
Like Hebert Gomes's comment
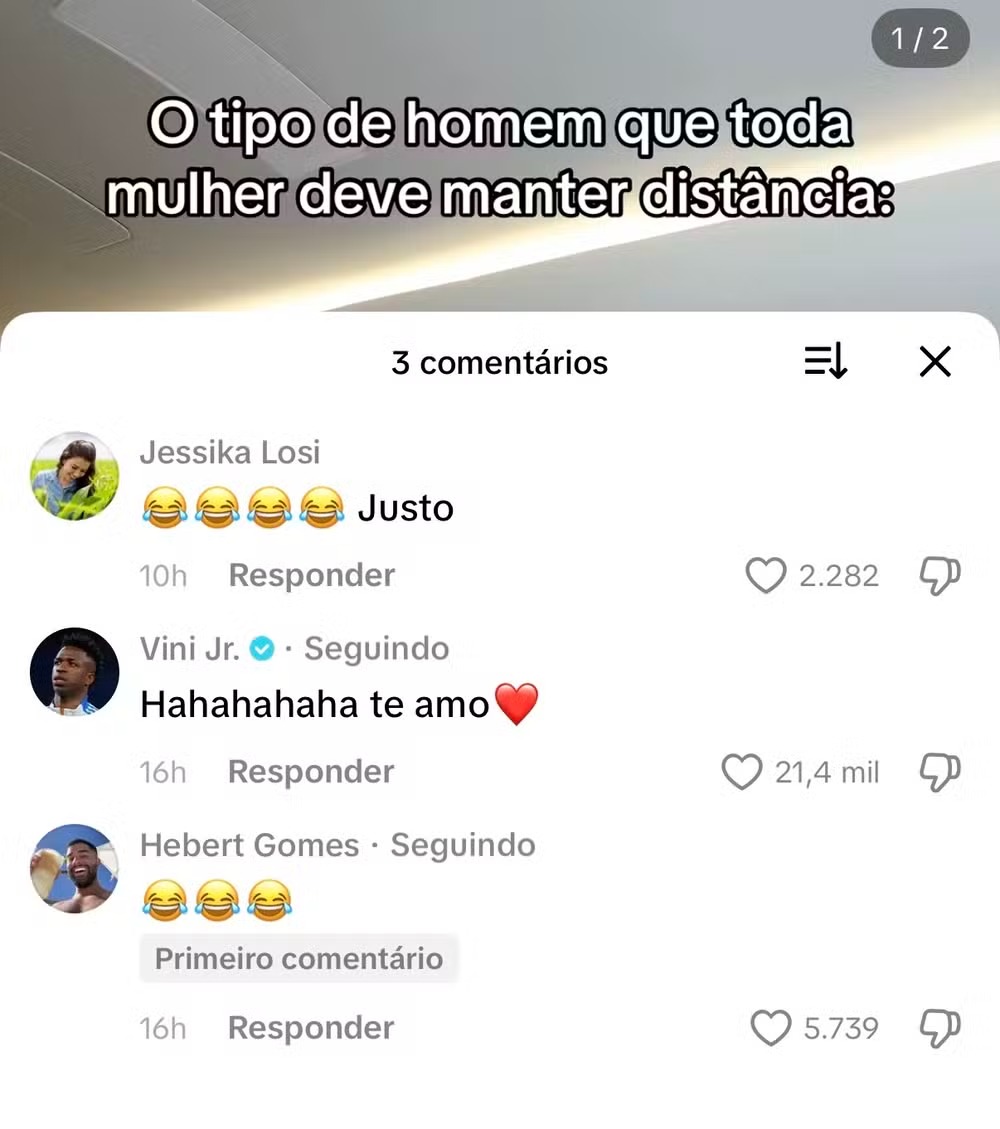pyautogui.click(x=770, y=1028)
